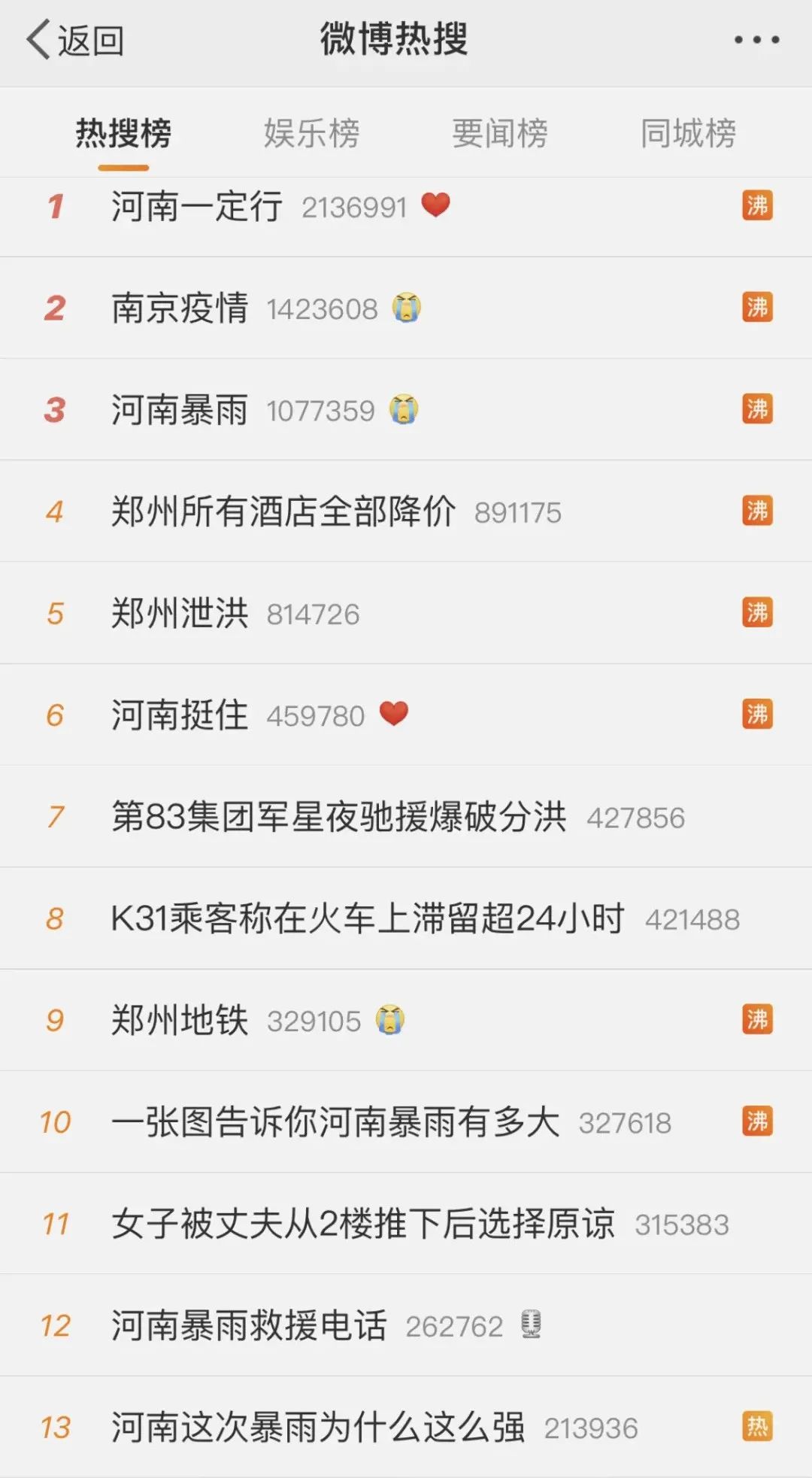The image size is (812, 1478).
Task: Open the 郑州泄洪 hot search entry
Action: click(x=180, y=614)
